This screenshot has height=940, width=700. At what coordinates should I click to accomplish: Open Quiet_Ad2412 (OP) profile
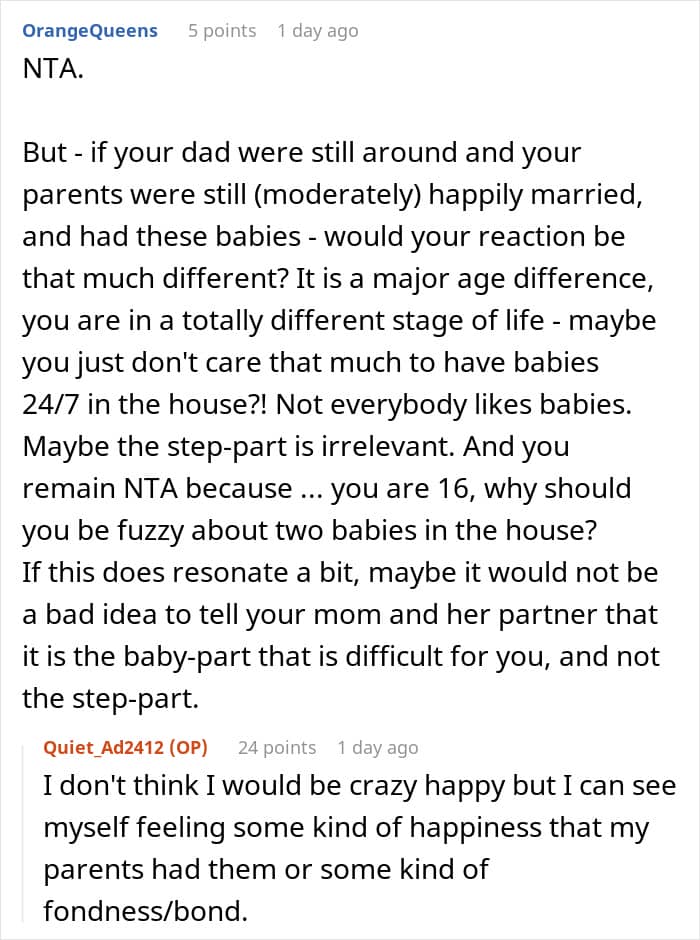tap(125, 748)
